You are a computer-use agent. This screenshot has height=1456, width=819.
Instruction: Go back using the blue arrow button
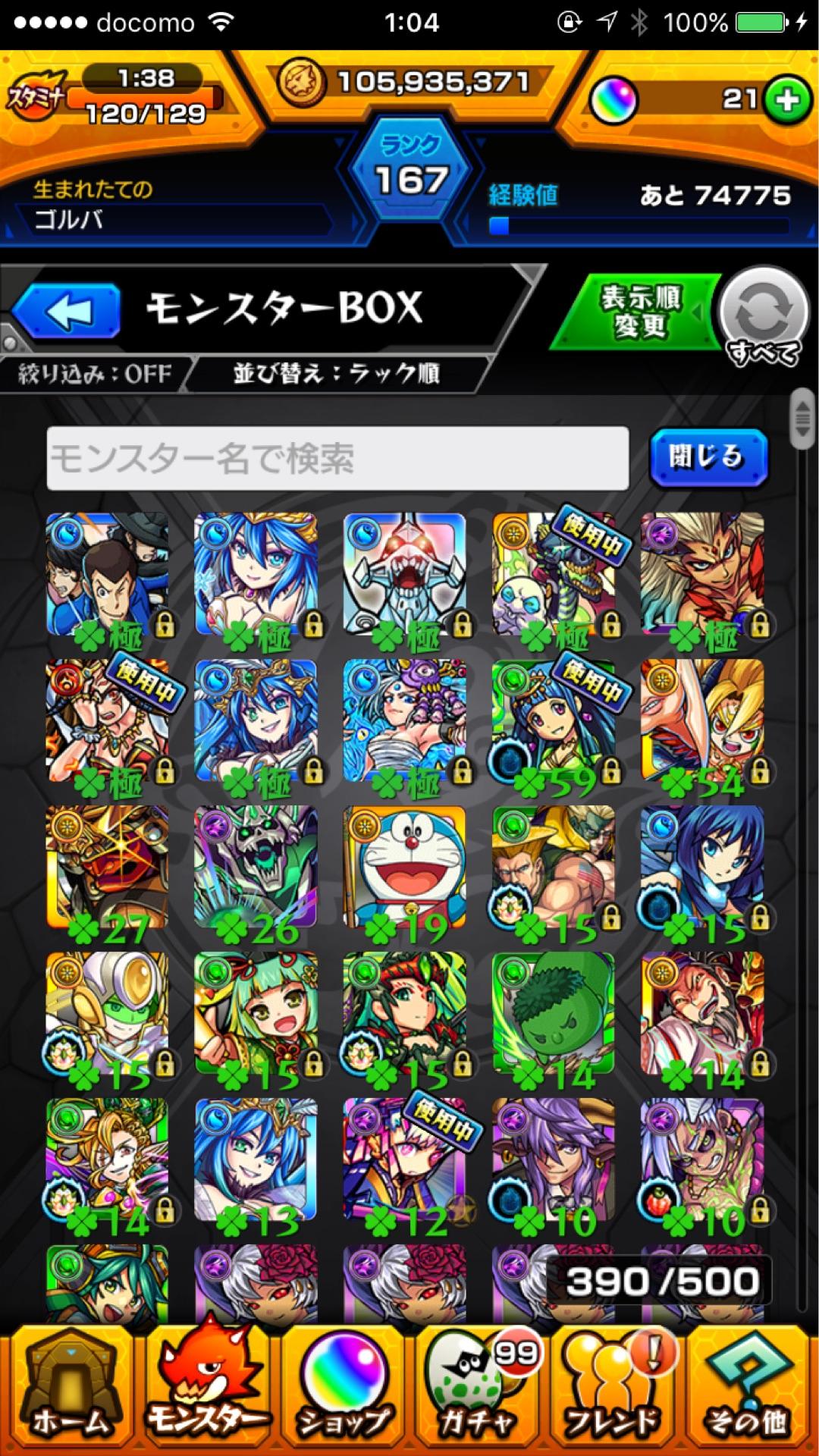pyautogui.click(x=67, y=311)
